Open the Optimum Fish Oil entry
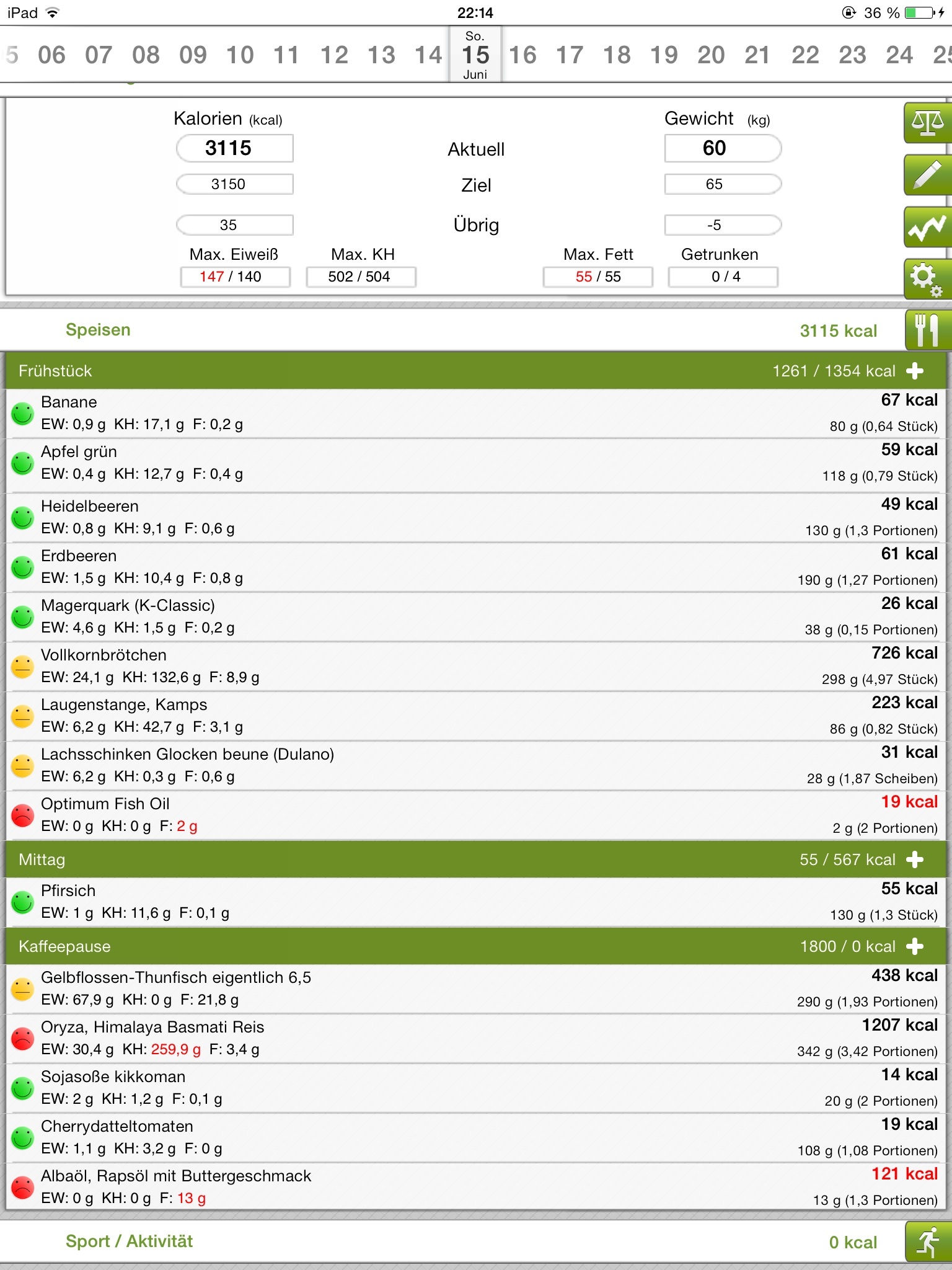The width and height of the screenshot is (952, 1270). tap(476, 815)
